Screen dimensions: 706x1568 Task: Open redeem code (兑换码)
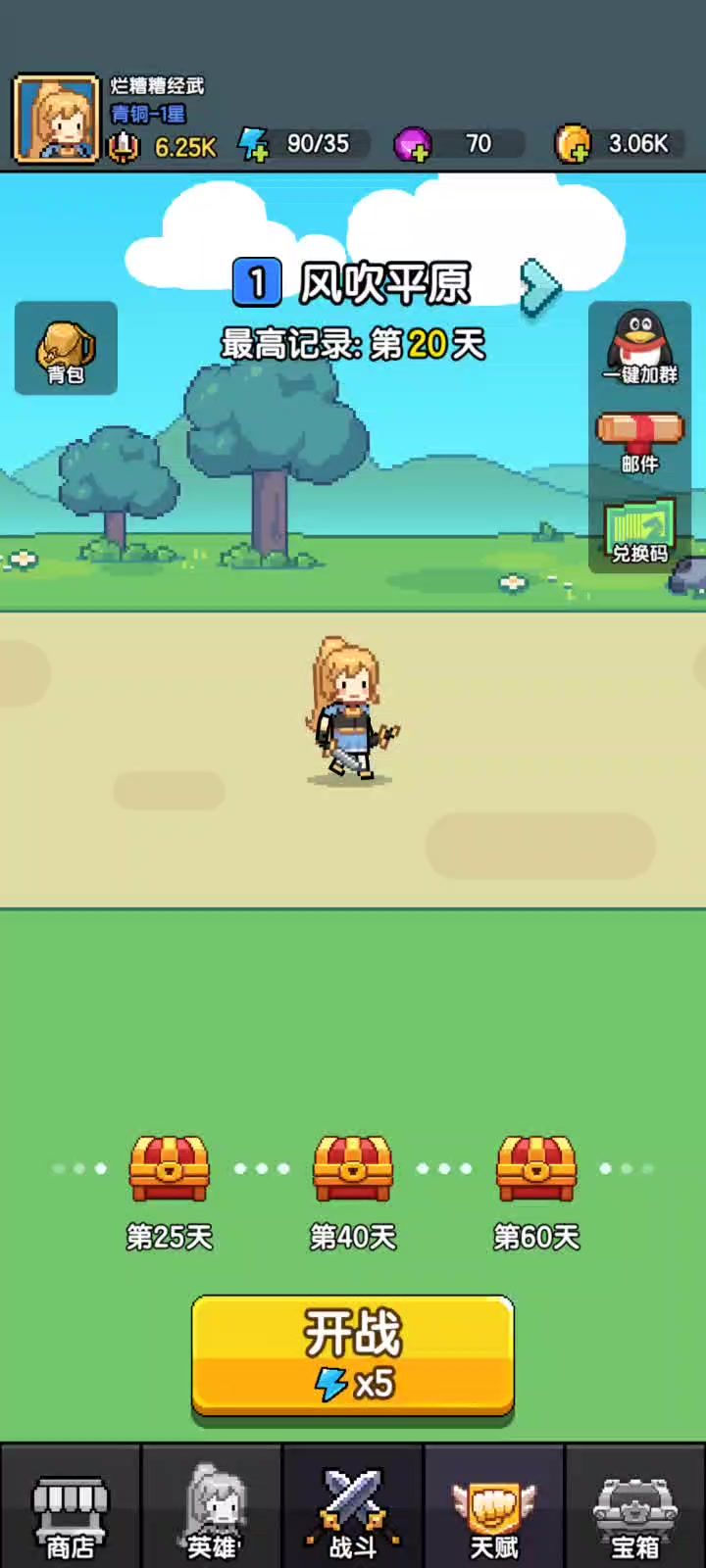tap(639, 531)
